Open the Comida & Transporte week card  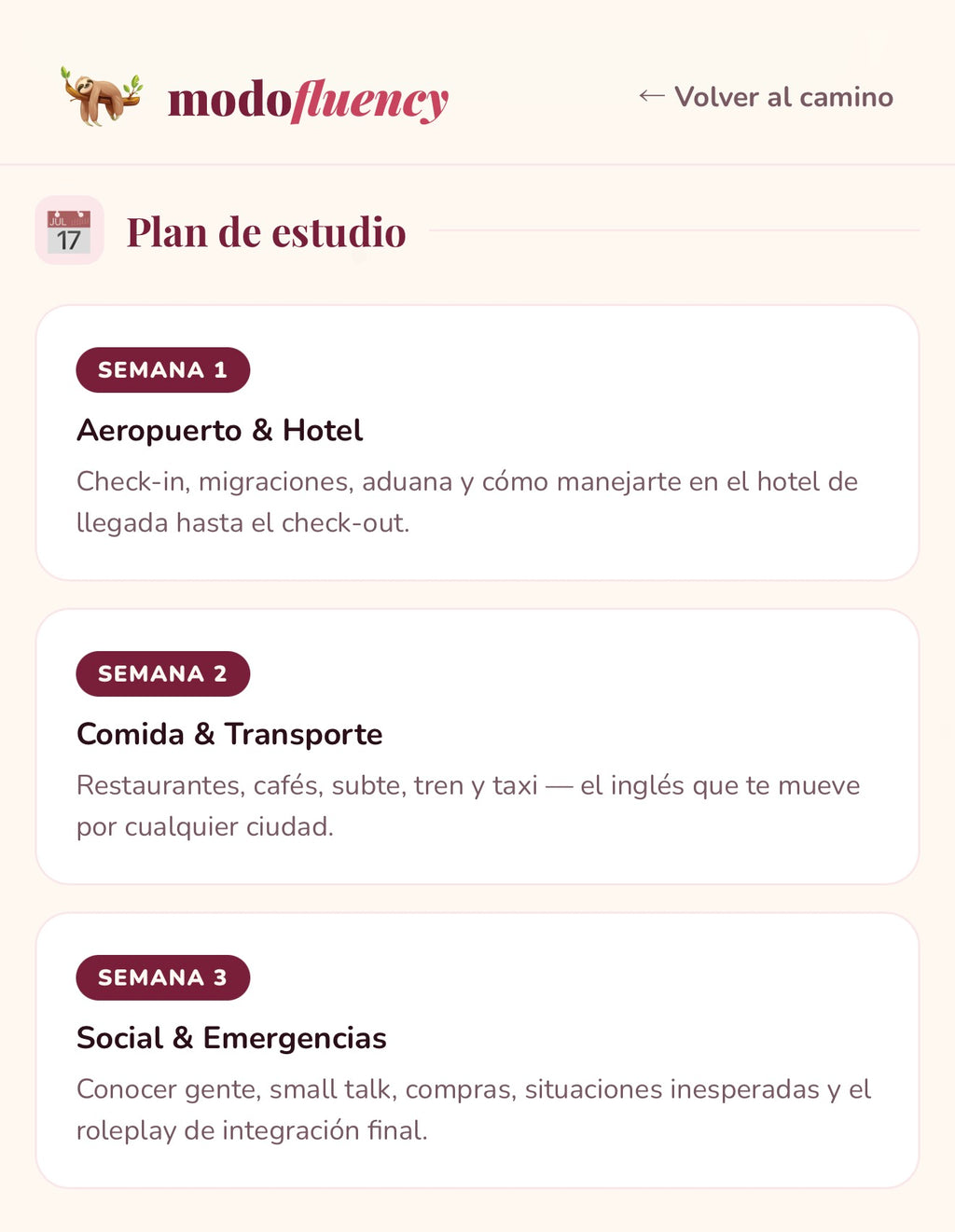tap(477, 746)
